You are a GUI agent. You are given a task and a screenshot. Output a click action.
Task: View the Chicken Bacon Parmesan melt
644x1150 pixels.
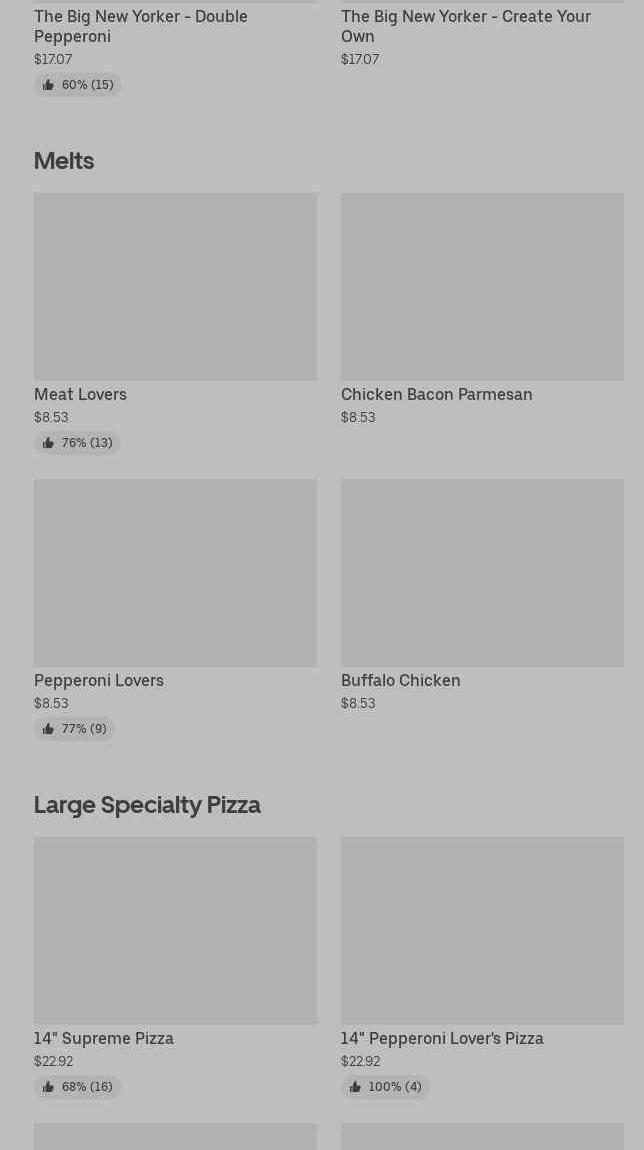coord(483,287)
